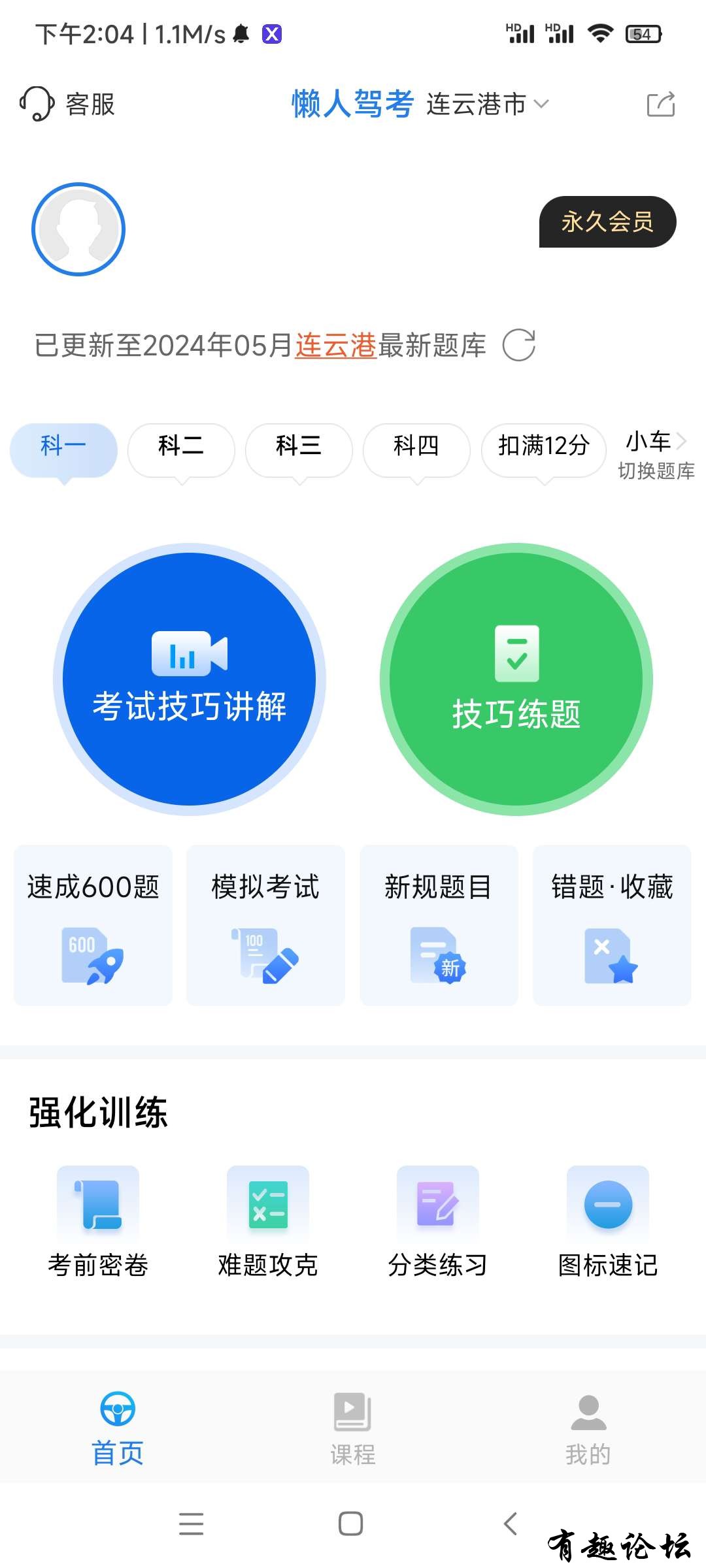
Task: Switch to the 科三 tab
Action: tap(299, 447)
